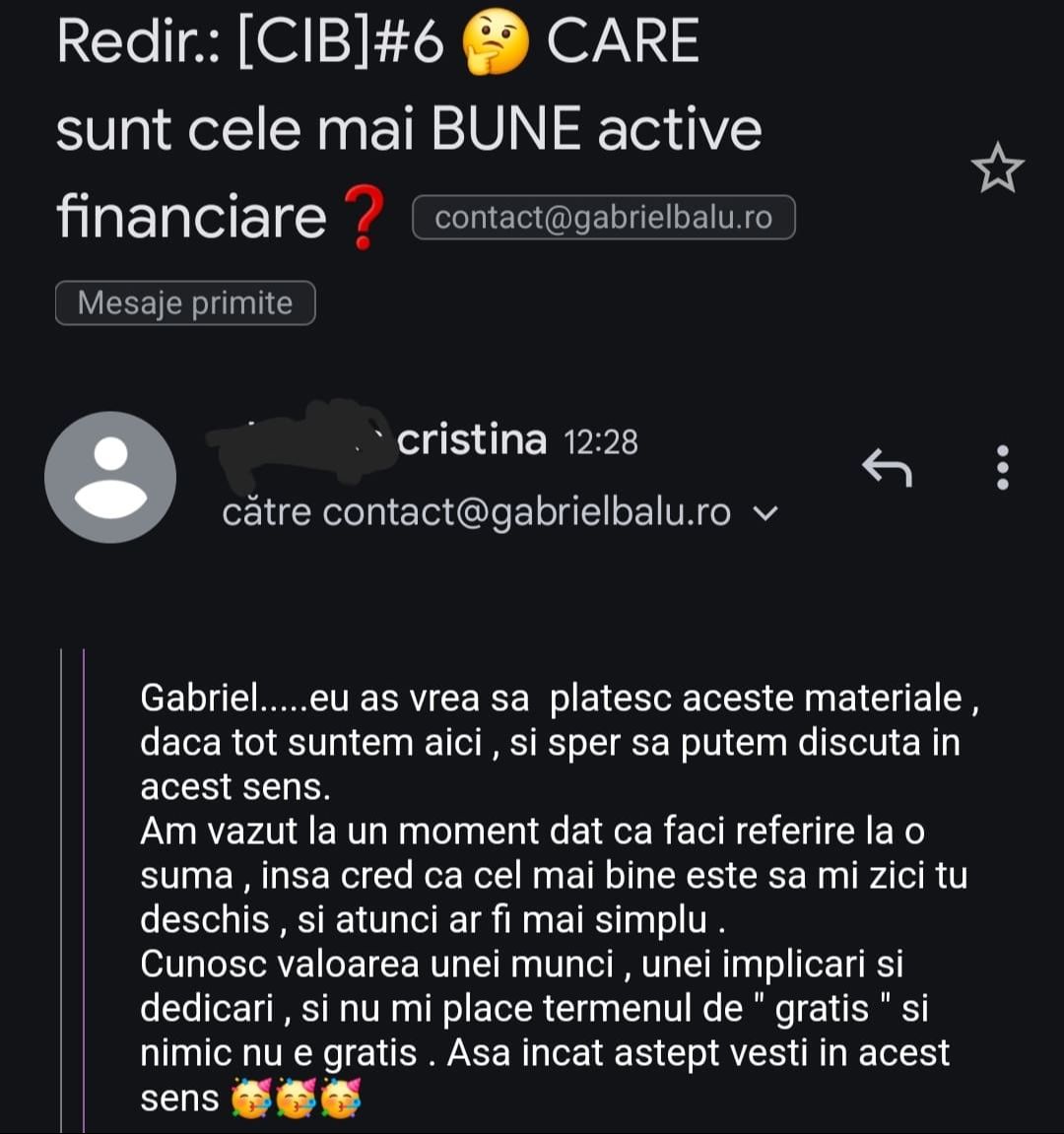This screenshot has width=1064, height=1134.
Task: Reply to cristina's message
Action: tap(887, 468)
